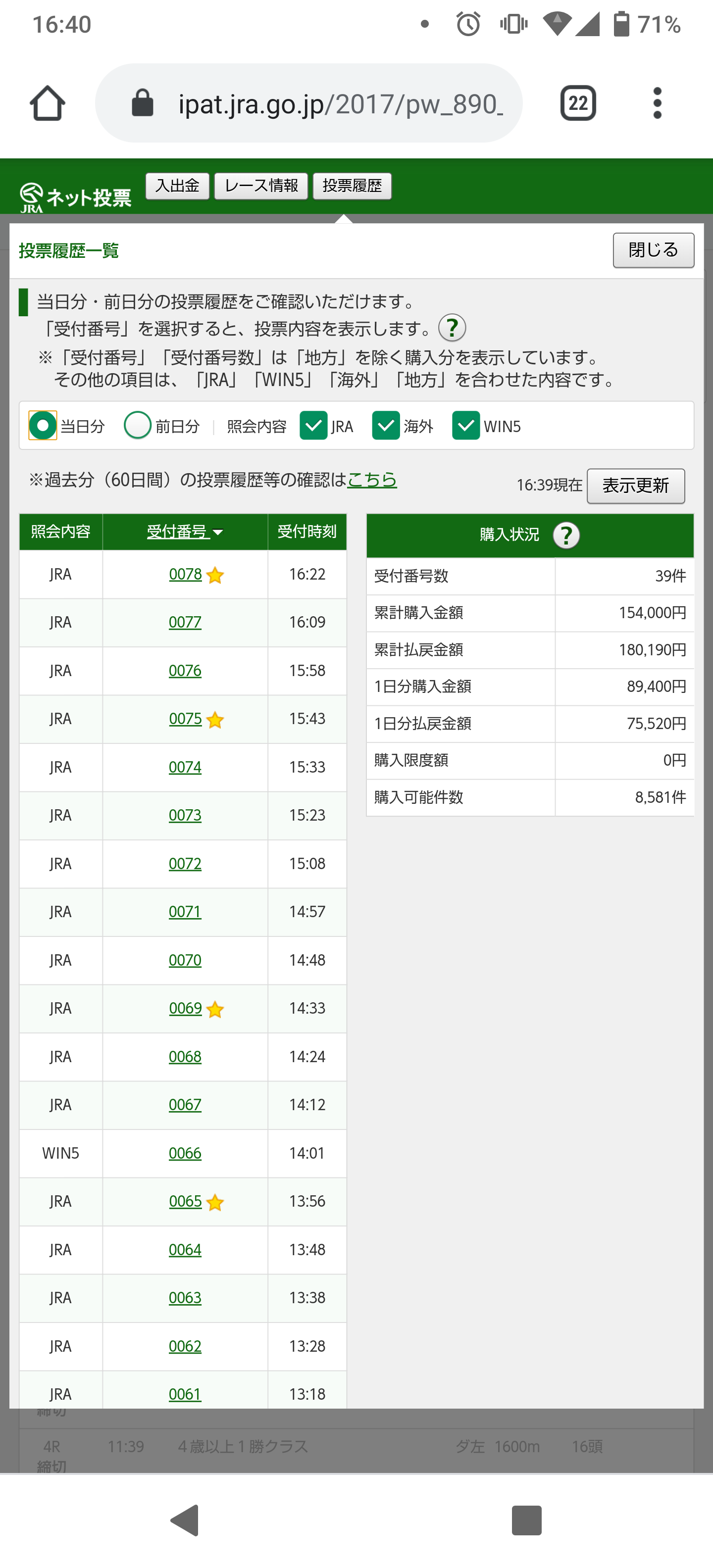The image size is (713, 1568).
Task: Open receipt number 0078
Action: click(185, 574)
